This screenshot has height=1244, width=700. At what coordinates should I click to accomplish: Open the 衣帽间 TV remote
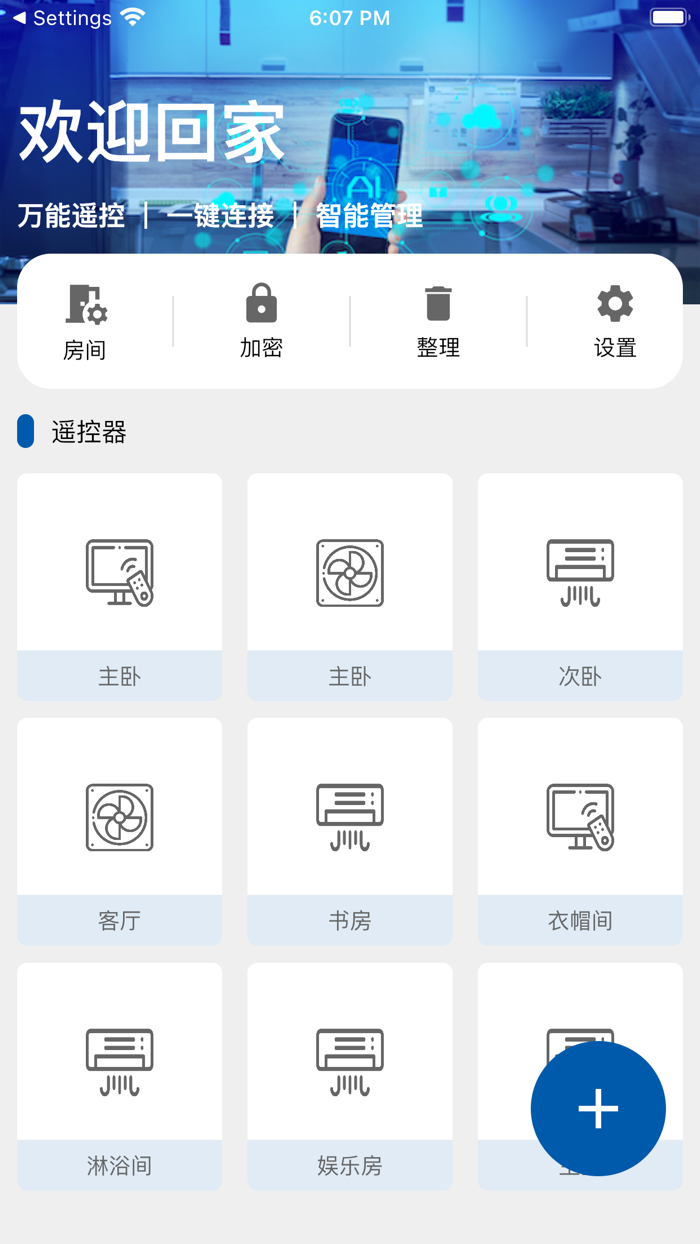click(580, 830)
